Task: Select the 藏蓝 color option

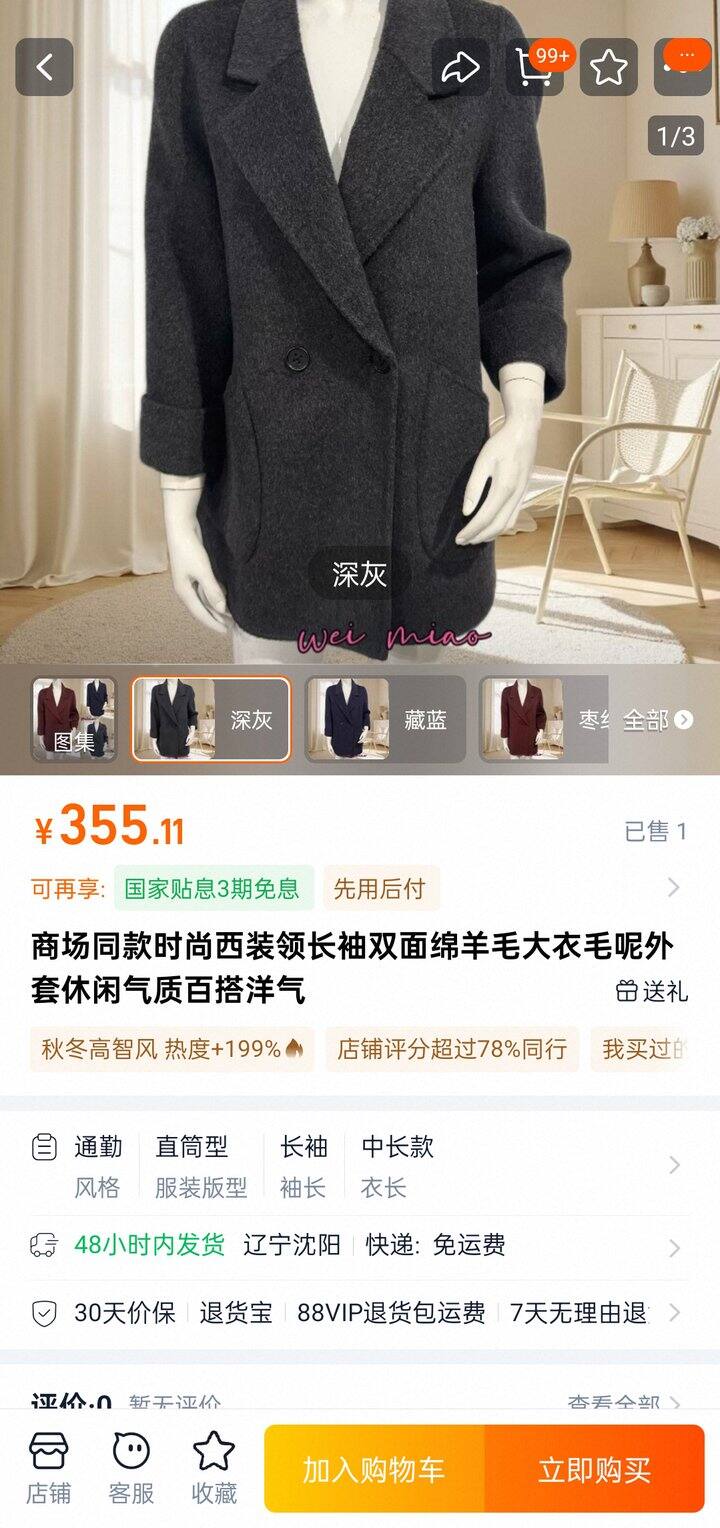Action: pos(385,719)
